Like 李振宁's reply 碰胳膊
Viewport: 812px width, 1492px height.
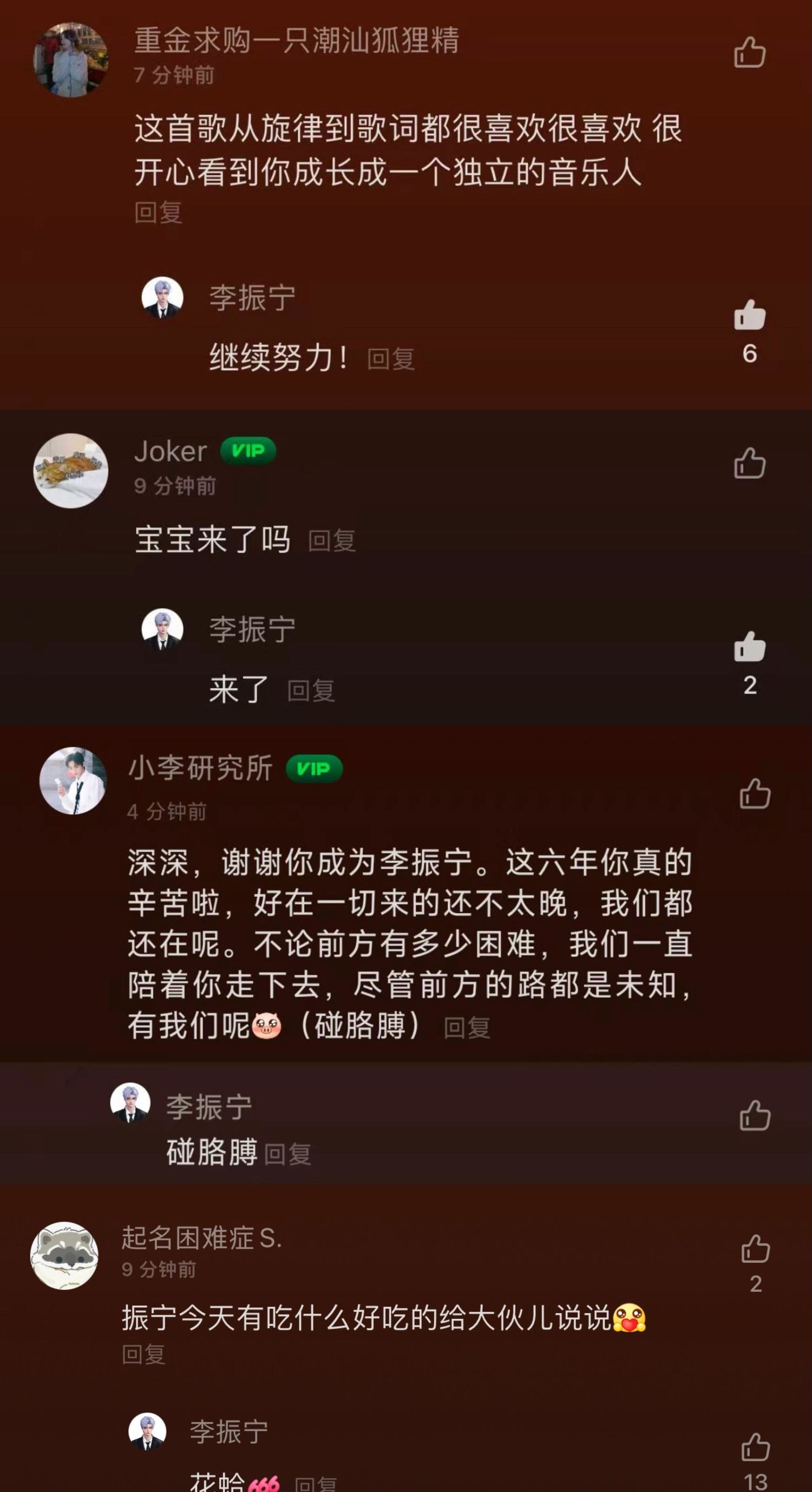pyautogui.click(x=755, y=1116)
